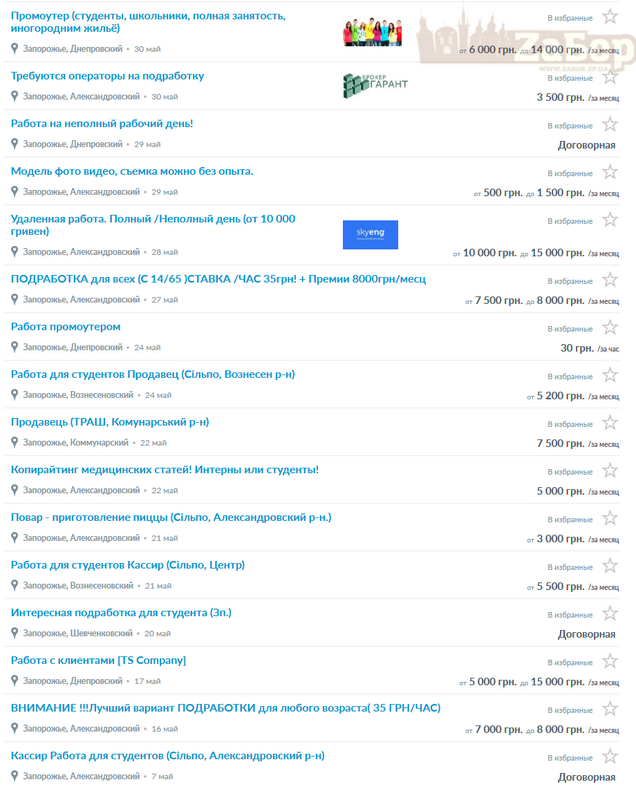636x800 pixels.
Task: Star 'Работа для студентов Кассир (Сільпо, Центр)'
Action: coord(610,567)
